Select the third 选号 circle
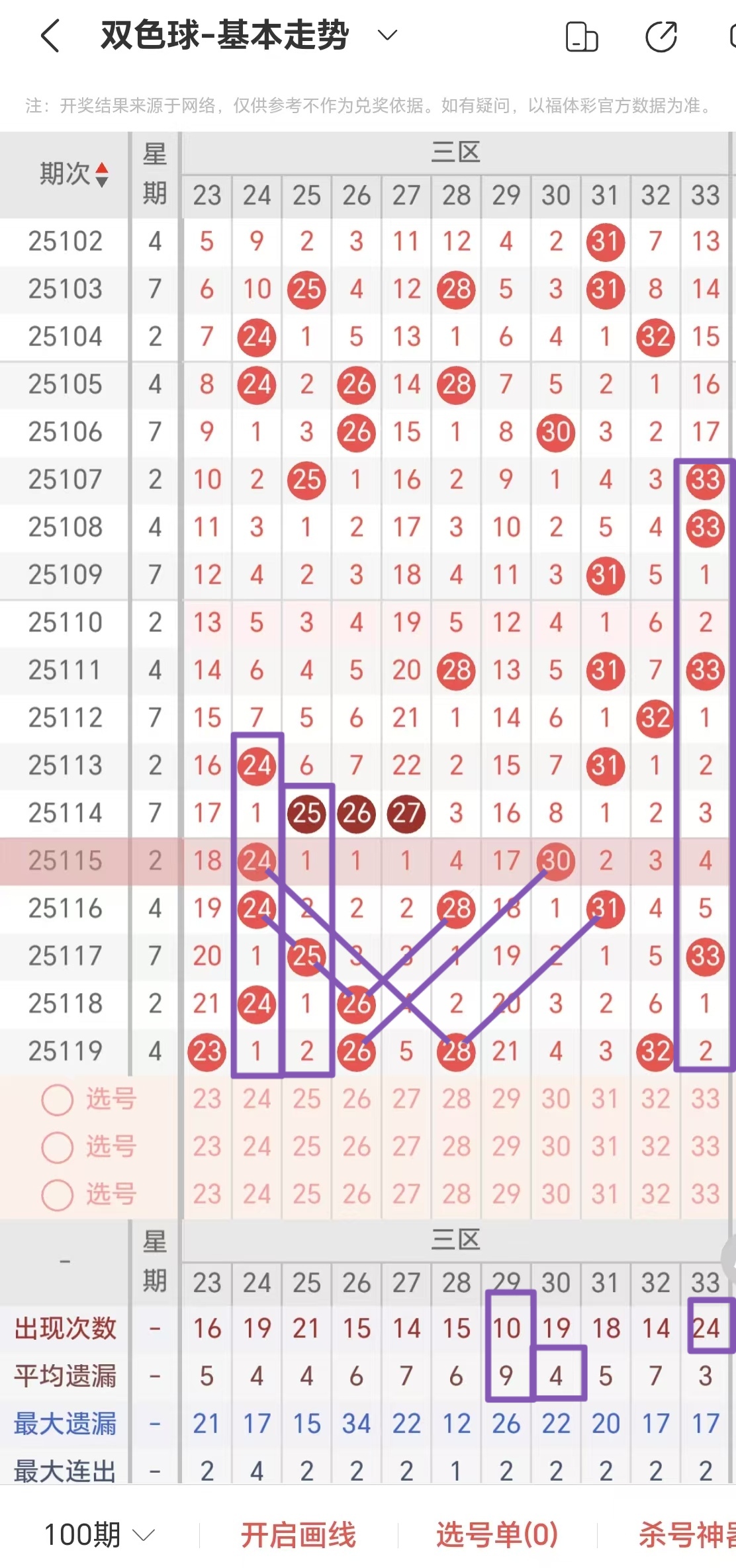736x1568 pixels. (56, 1194)
